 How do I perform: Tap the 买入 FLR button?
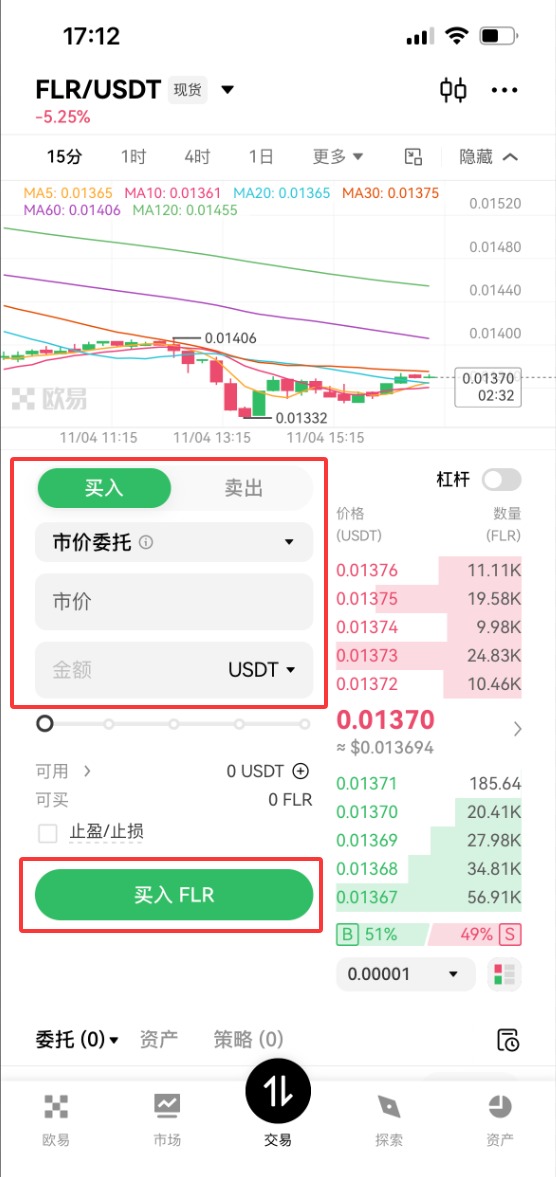[174, 895]
